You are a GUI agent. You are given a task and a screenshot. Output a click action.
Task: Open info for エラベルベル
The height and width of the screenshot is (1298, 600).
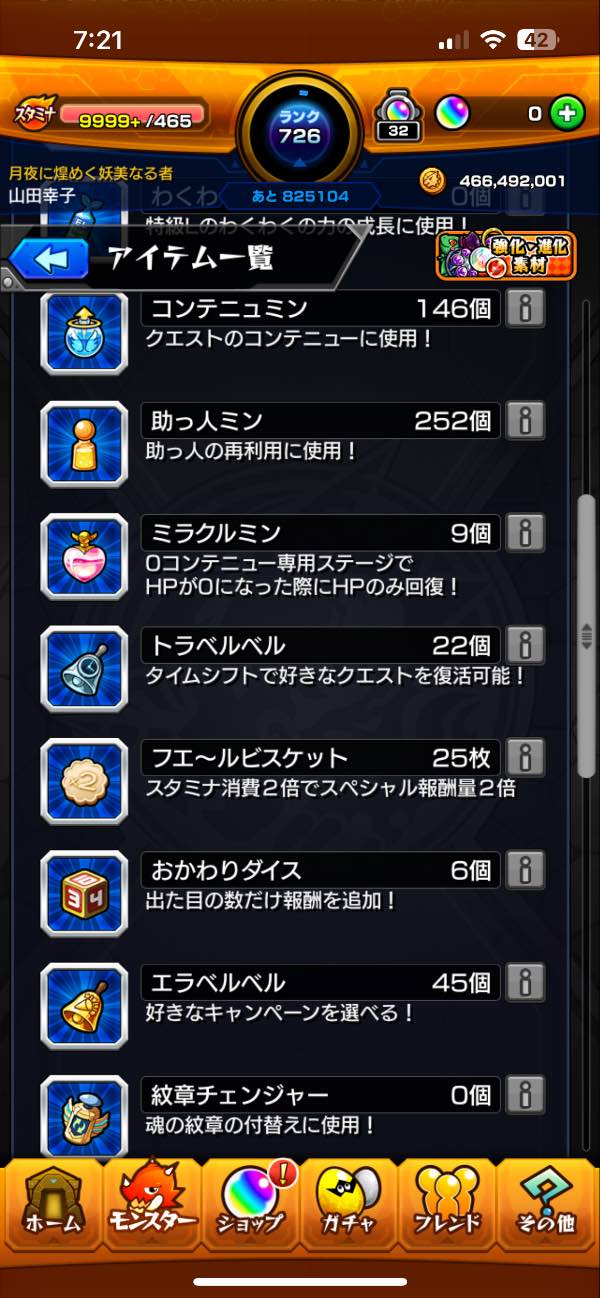coord(525,982)
